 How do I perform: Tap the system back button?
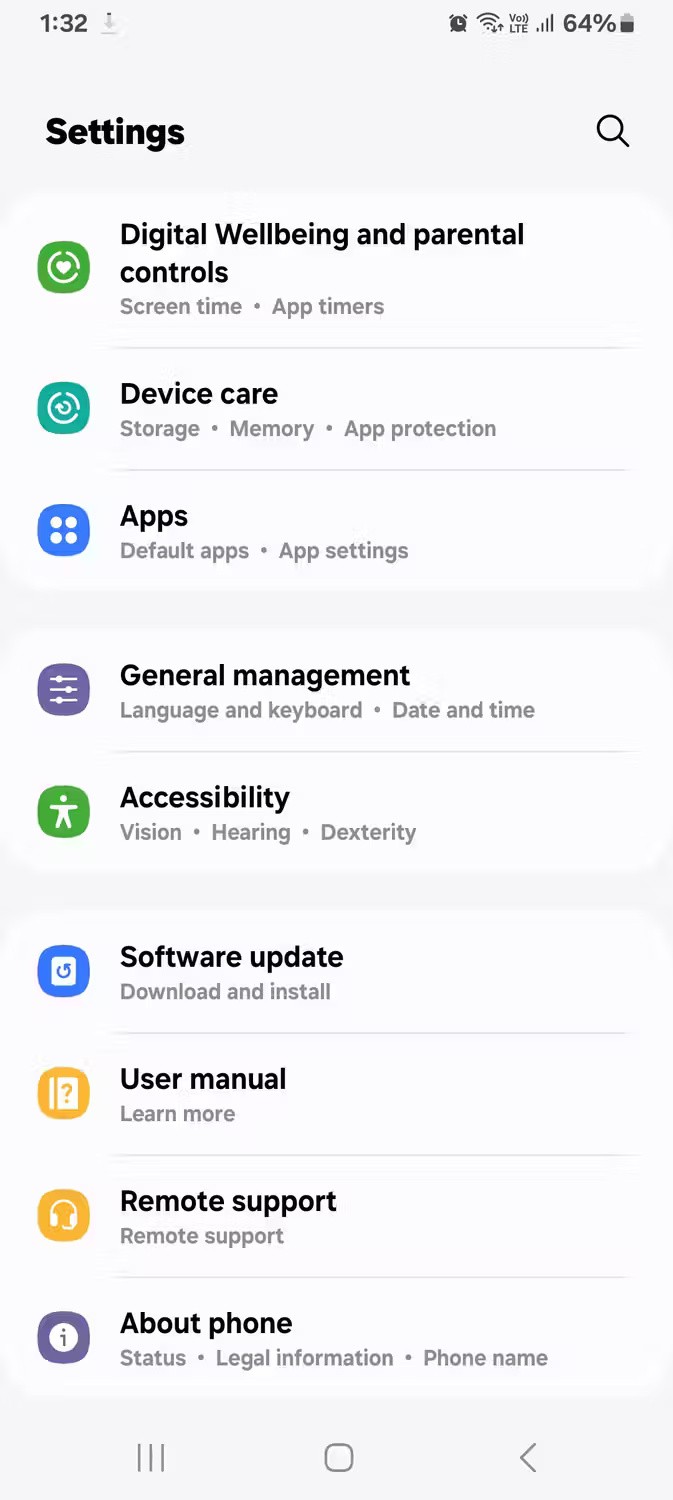coord(528,1457)
